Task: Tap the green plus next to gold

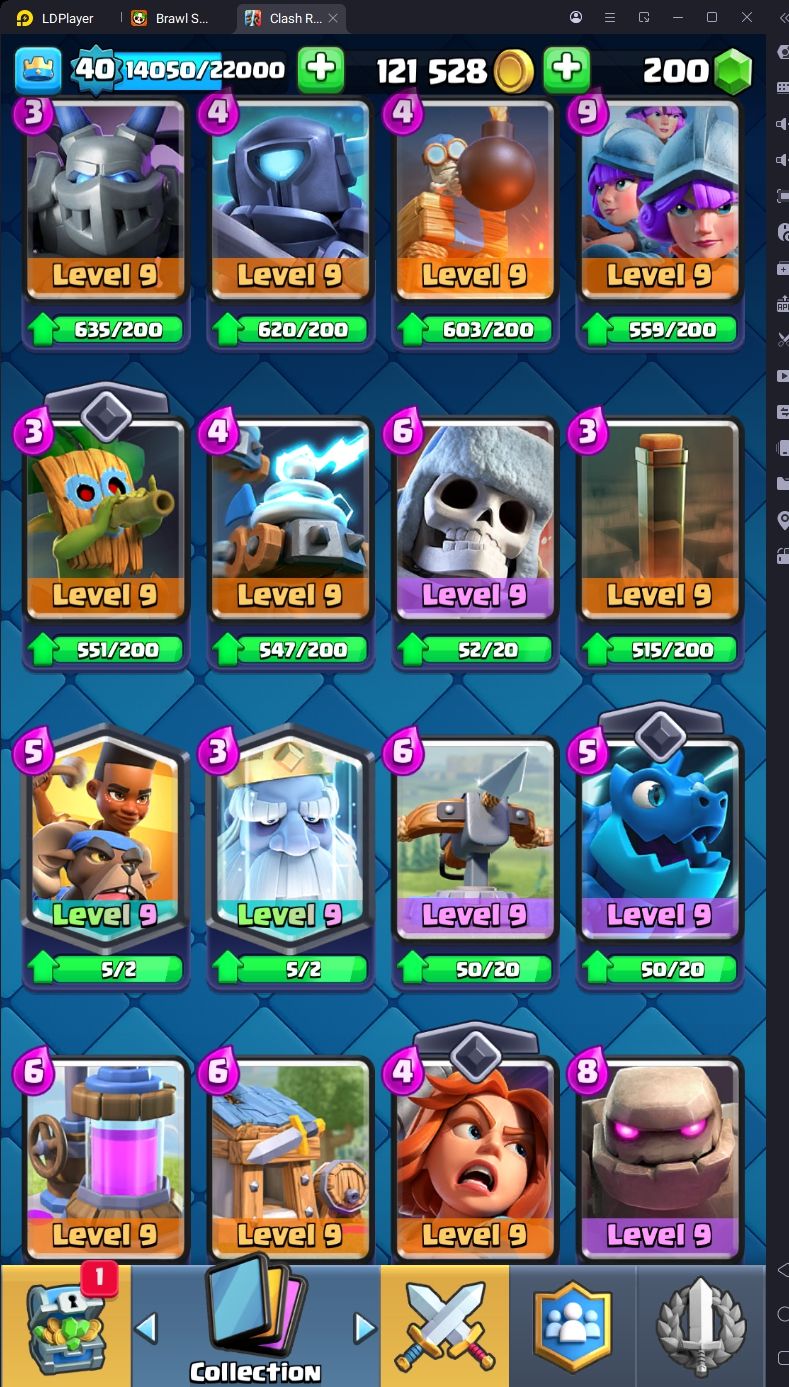Action: point(566,69)
